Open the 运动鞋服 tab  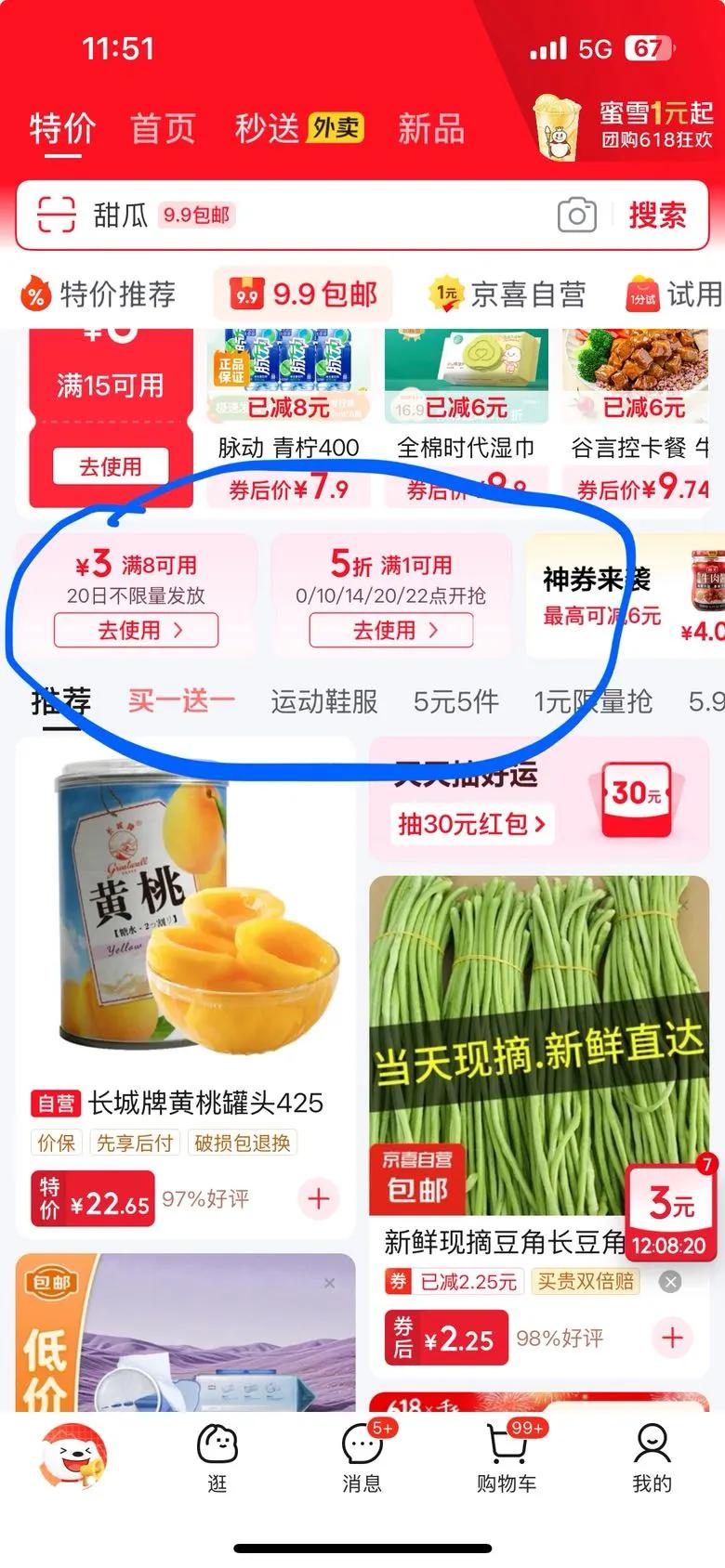[x=323, y=701]
